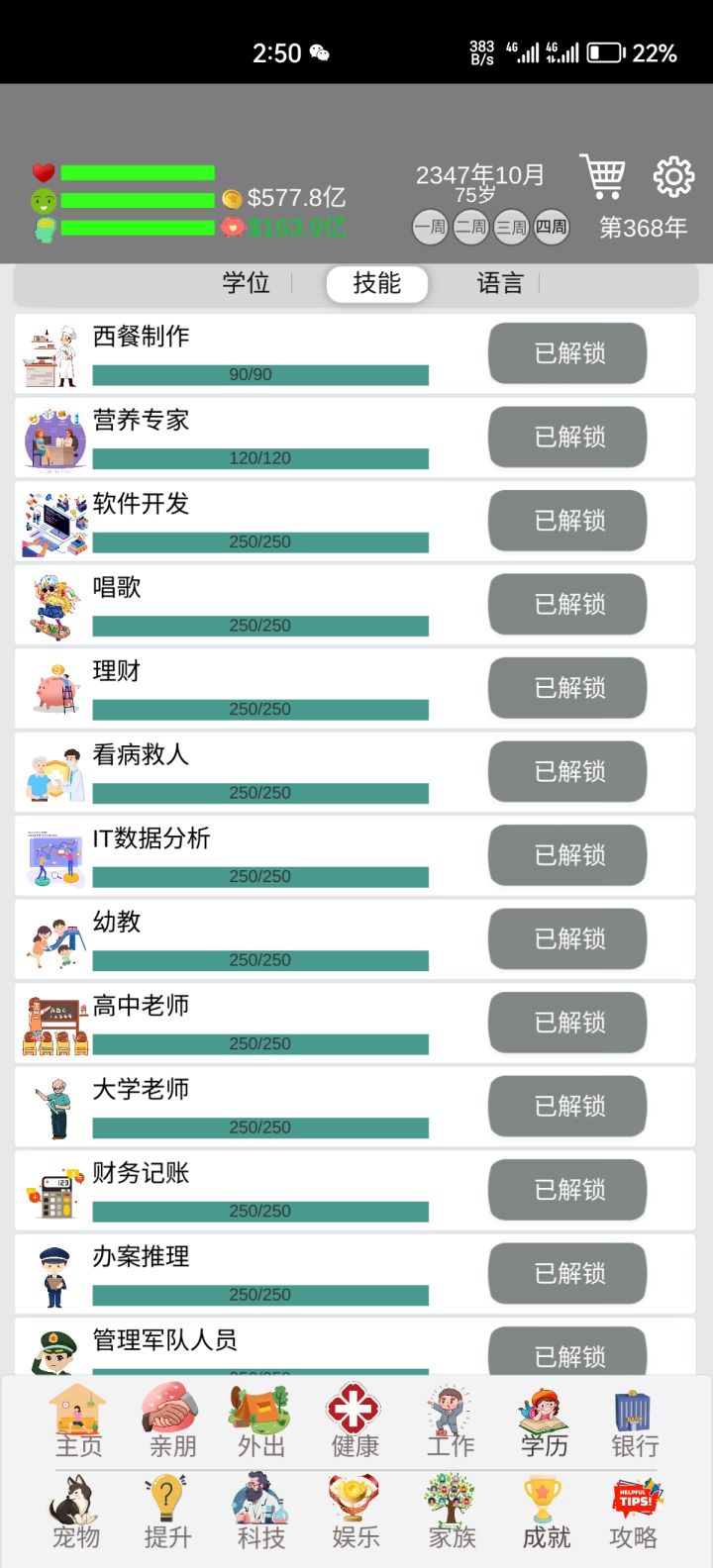The image size is (713, 1568).
Task: Select the 二周 week toggle
Action: 469,227
